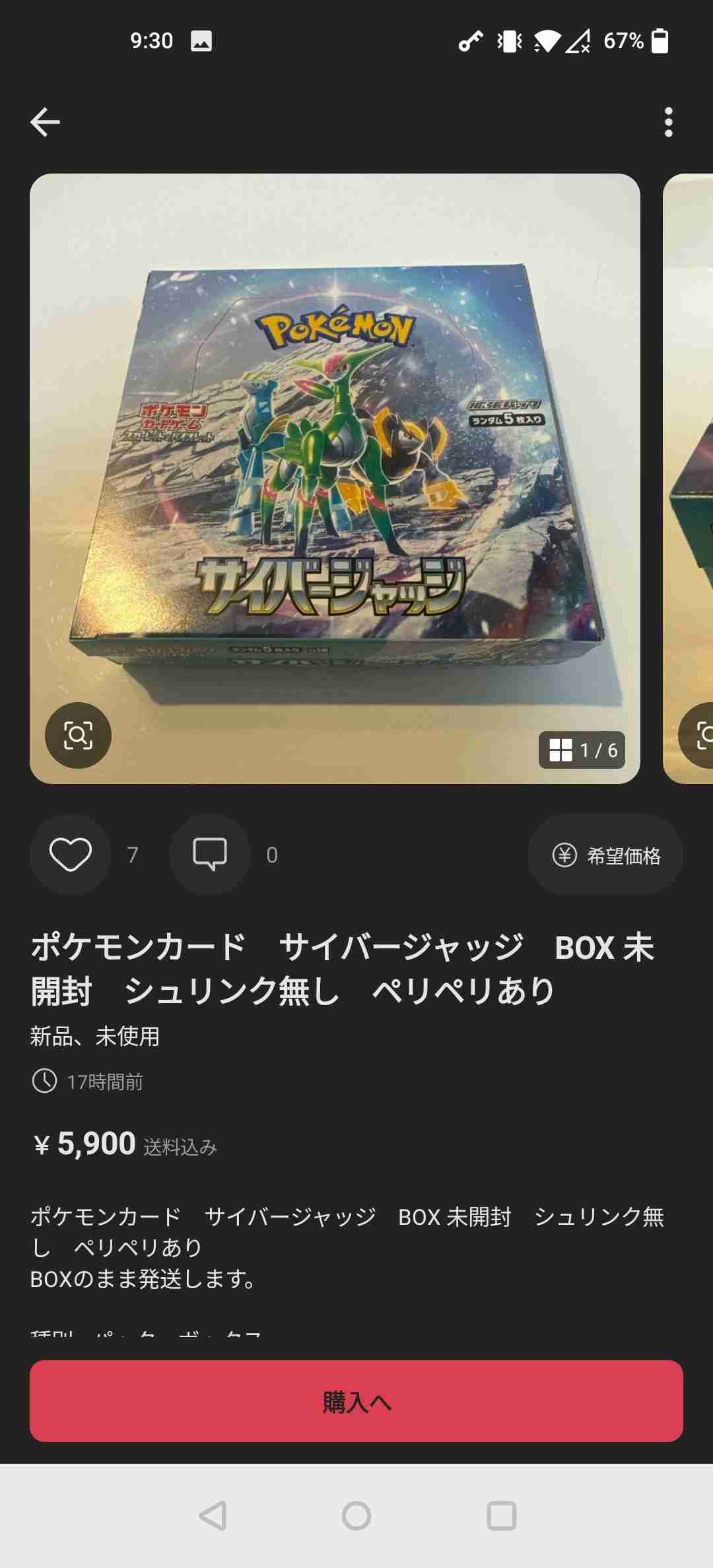713x1568 pixels.
Task: Open the comments for this listing
Action: click(x=210, y=855)
